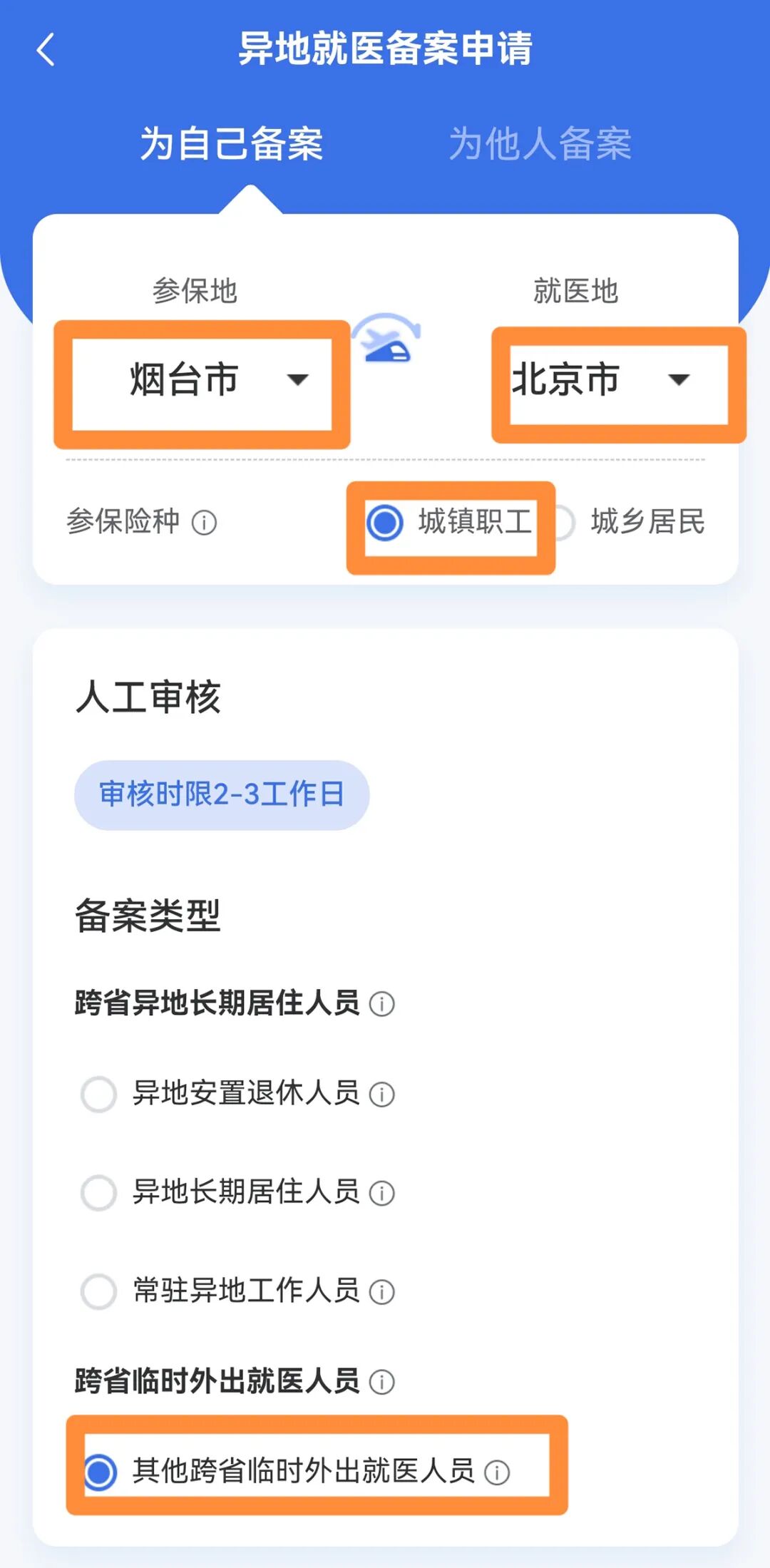Tap info icon beside 常驻异地工作人员
The width and height of the screenshot is (770, 1568).
382,1291
